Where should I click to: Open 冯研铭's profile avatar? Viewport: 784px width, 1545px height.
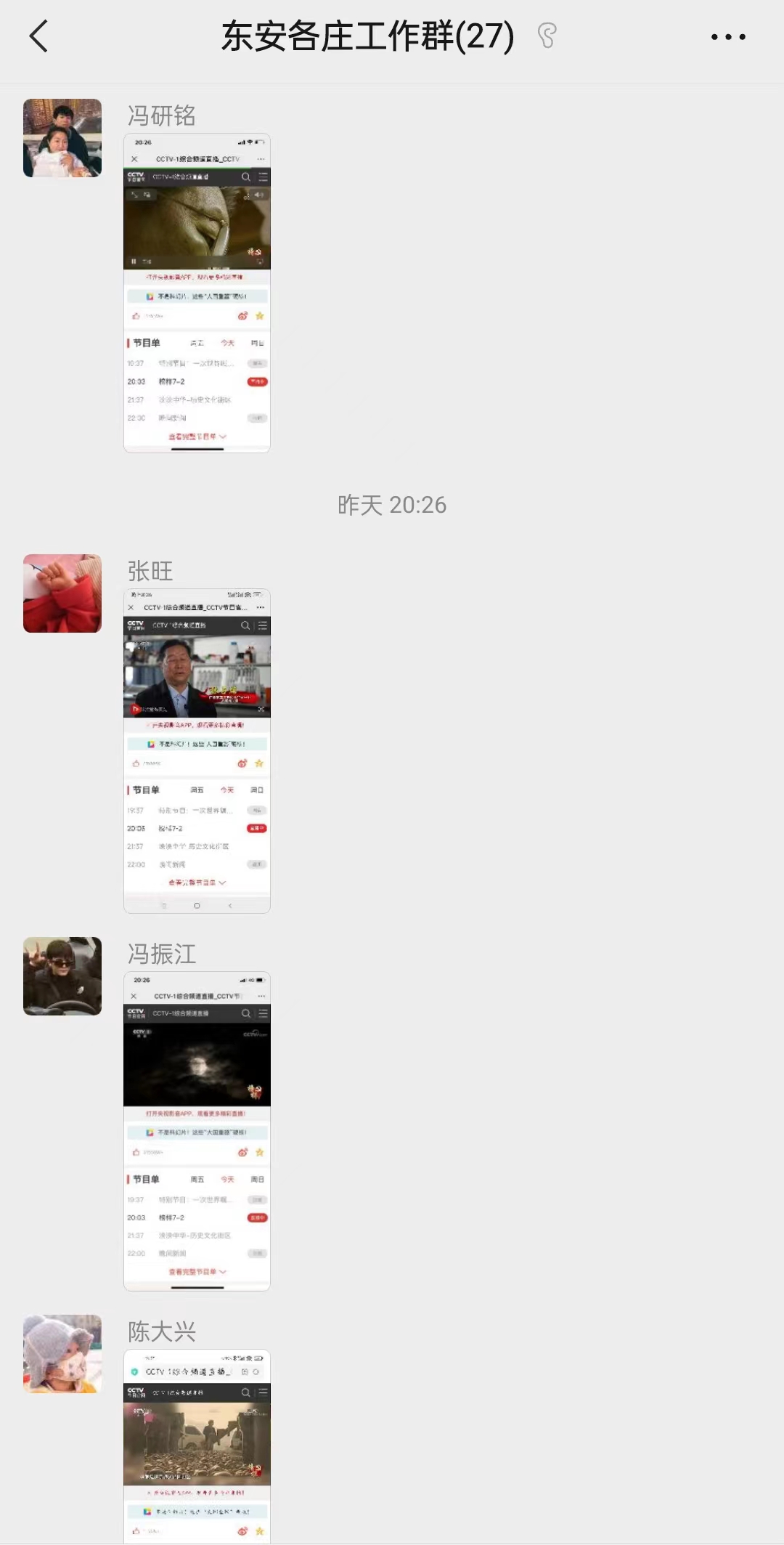62,138
